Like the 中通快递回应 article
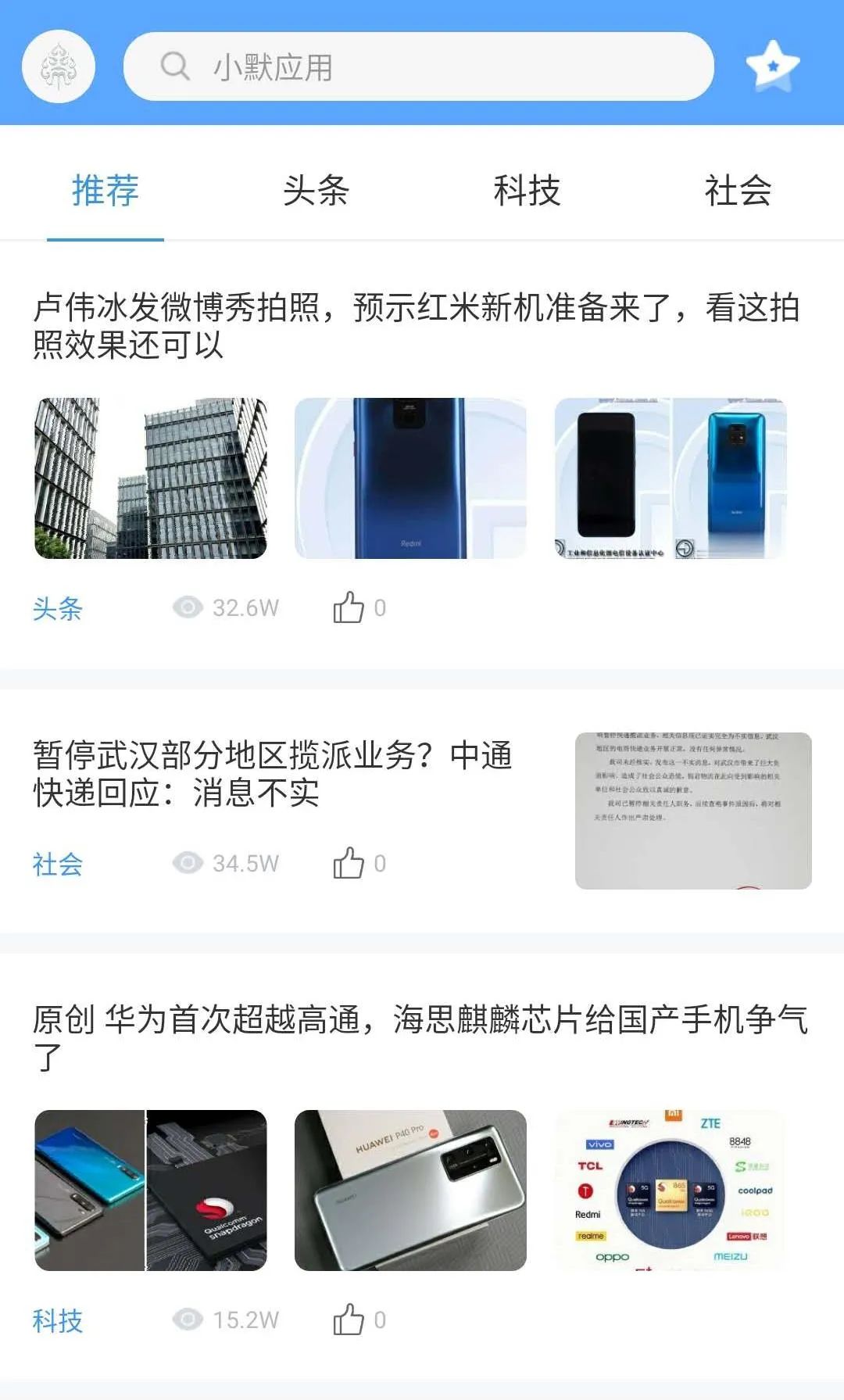Viewport: 844px width, 1400px height. [x=349, y=863]
